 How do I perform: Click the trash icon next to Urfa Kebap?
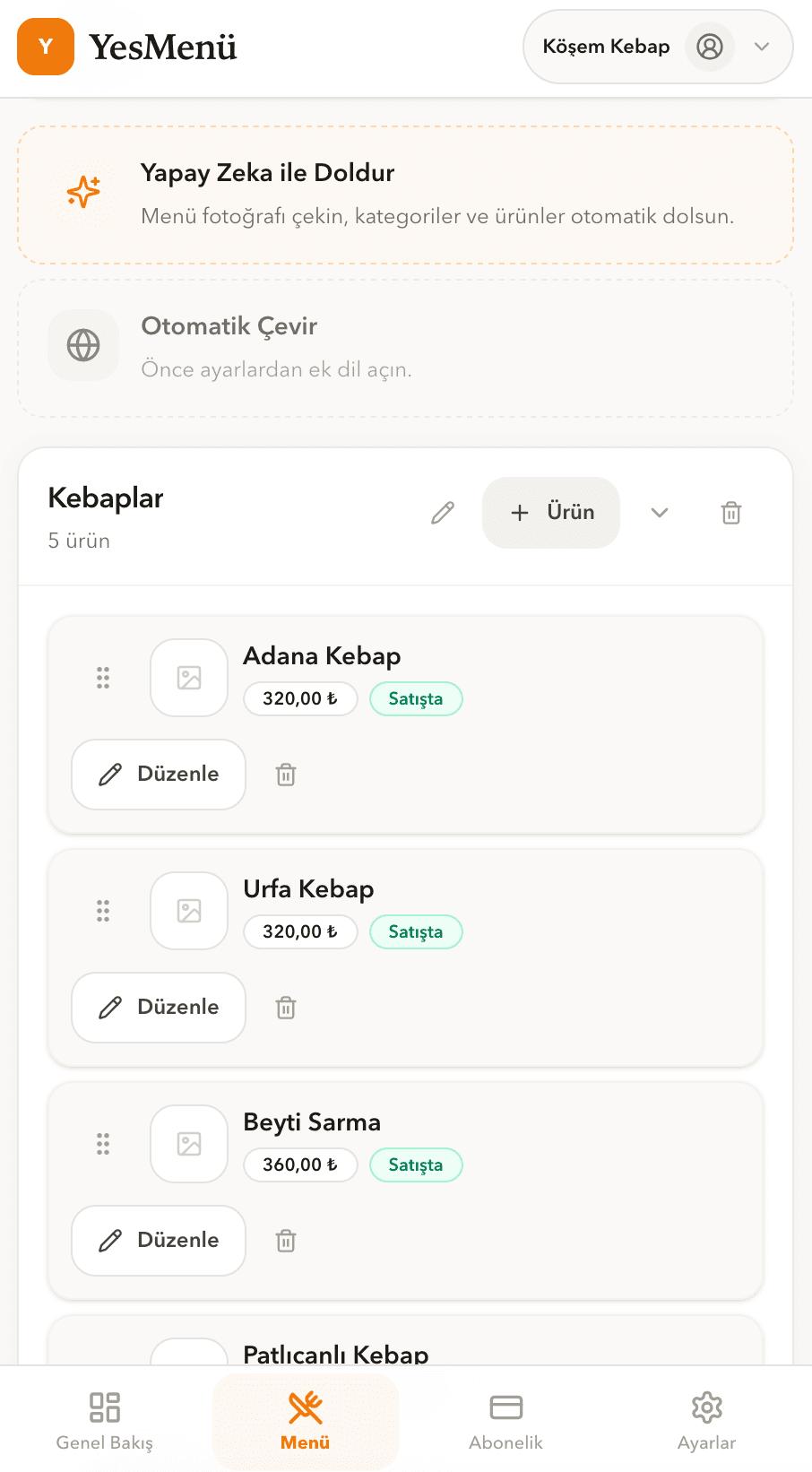(x=285, y=1008)
